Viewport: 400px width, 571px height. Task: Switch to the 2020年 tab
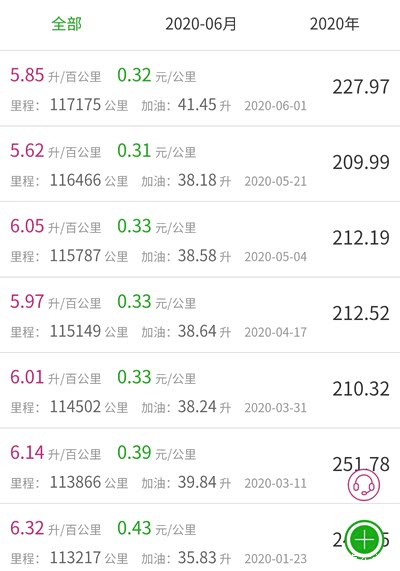[334, 24]
